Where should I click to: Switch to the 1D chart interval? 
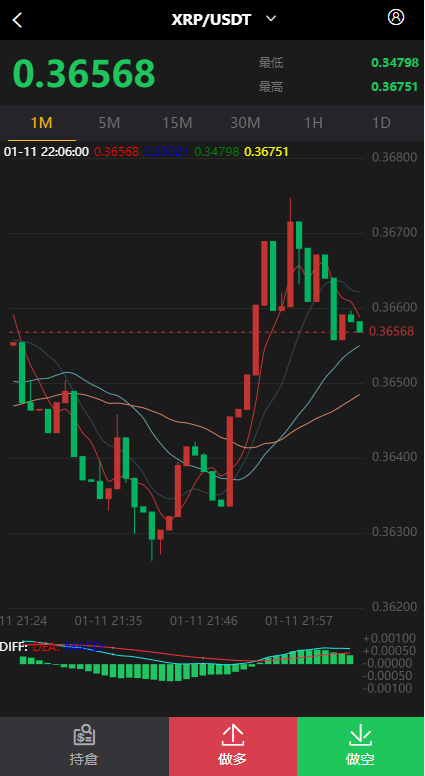[x=381, y=123]
